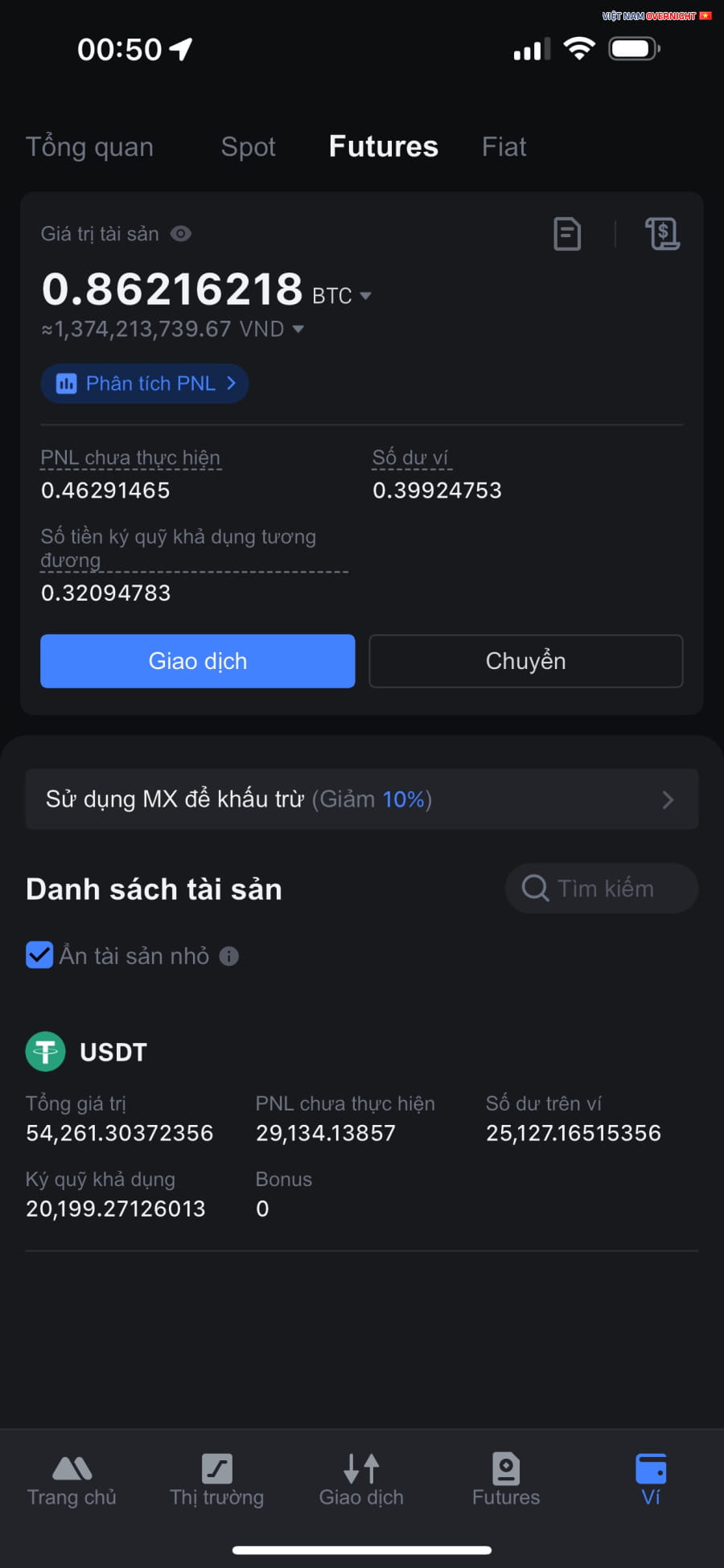Switch to the Fiat tab
Viewport: 724px width, 1568px height.
click(504, 147)
